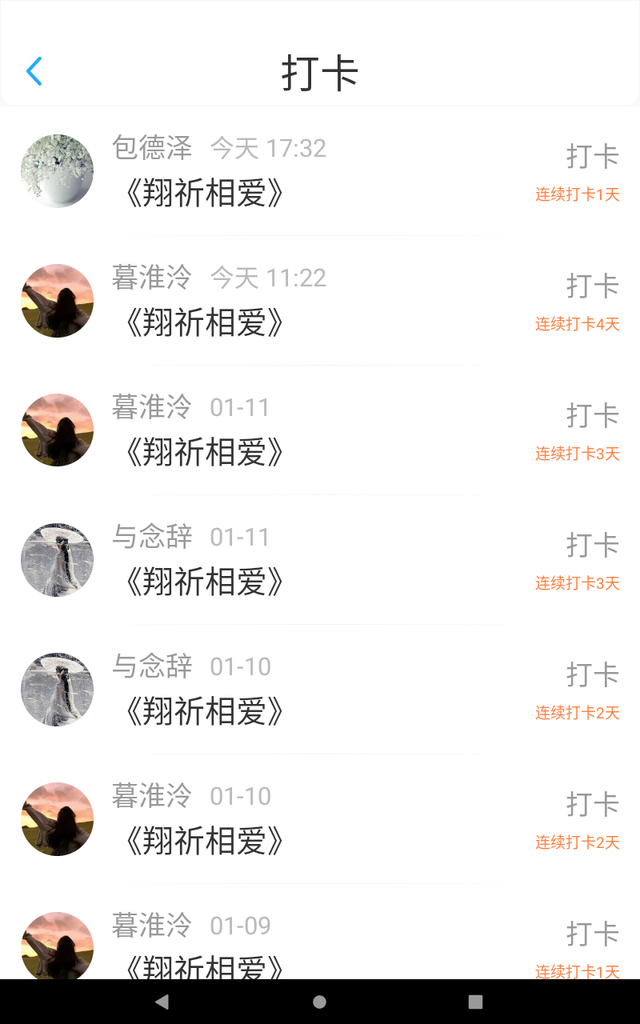Tap the blue back arrow
Viewport: 640px width, 1024px height.
pos(34,72)
